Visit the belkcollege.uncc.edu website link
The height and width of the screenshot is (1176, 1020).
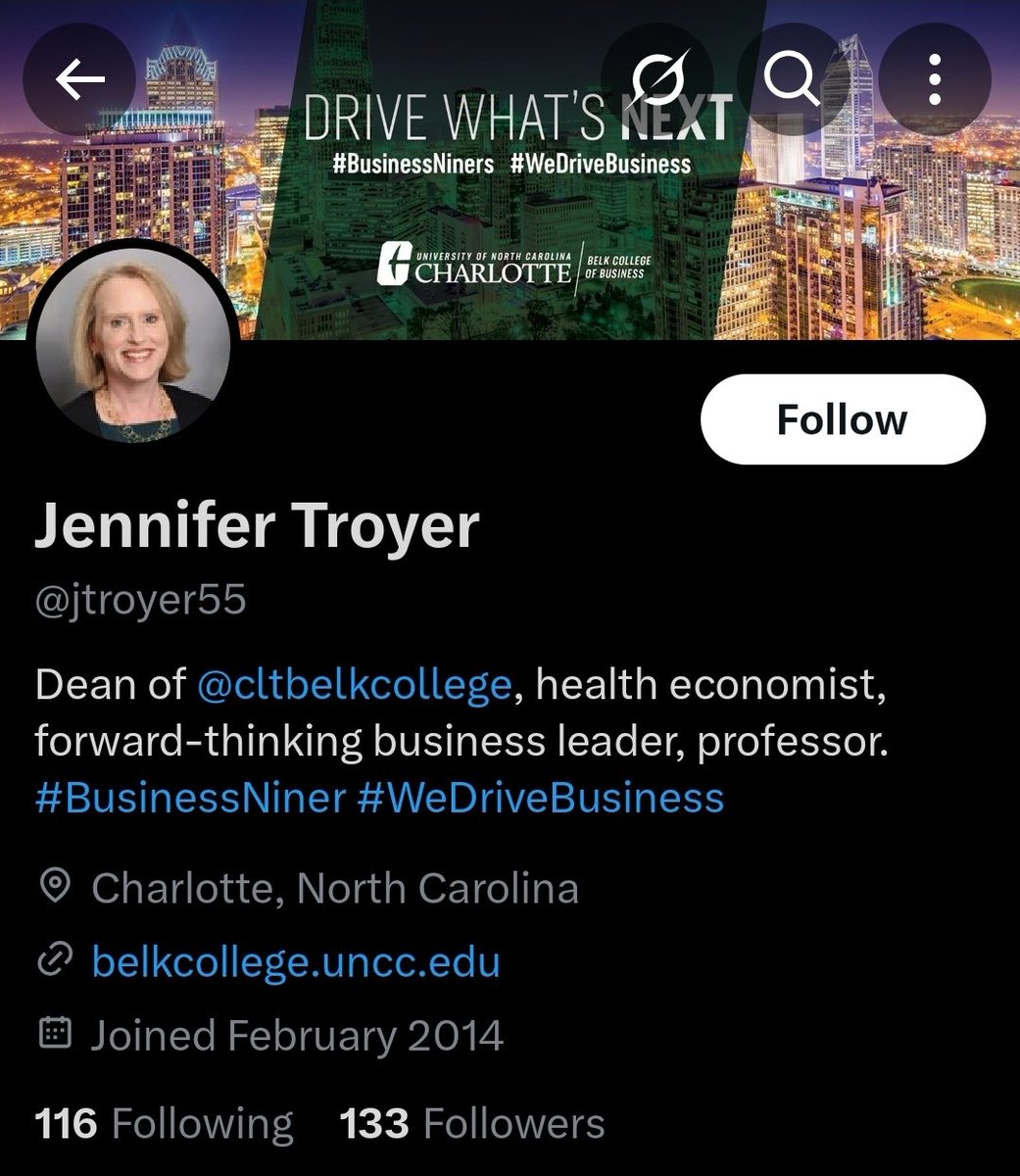[296, 961]
